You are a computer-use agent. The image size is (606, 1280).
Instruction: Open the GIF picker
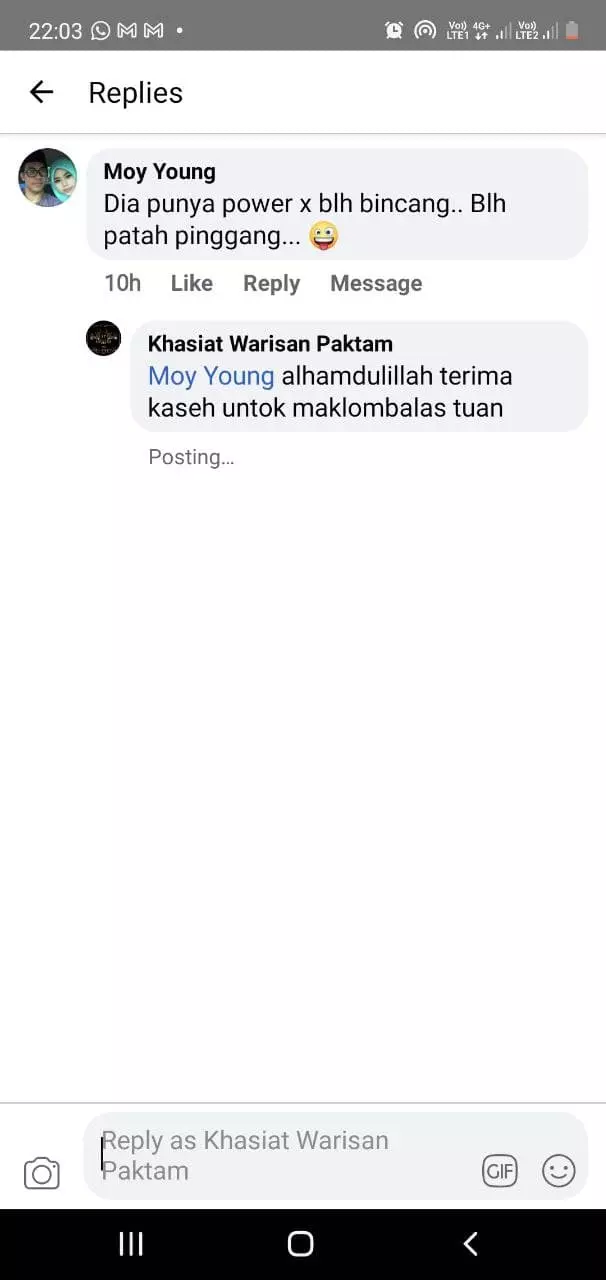pyautogui.click(x=500, y=1170)
